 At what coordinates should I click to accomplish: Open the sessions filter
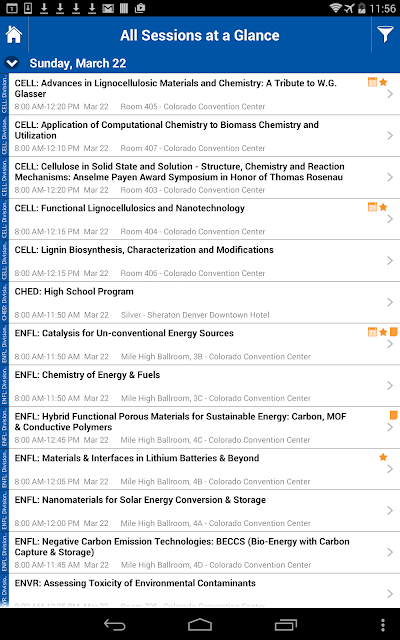point(385,35)
